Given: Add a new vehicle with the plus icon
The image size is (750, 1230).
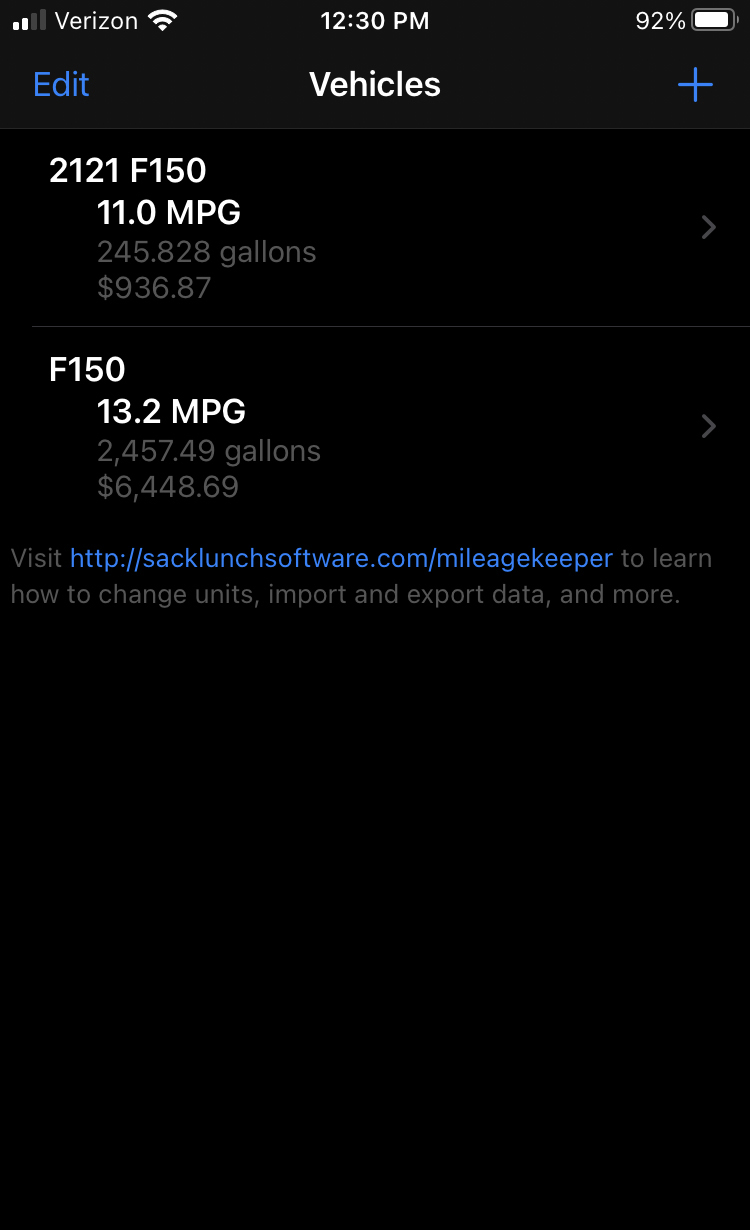Looking at the screenshot, I should tap(695, 85).
